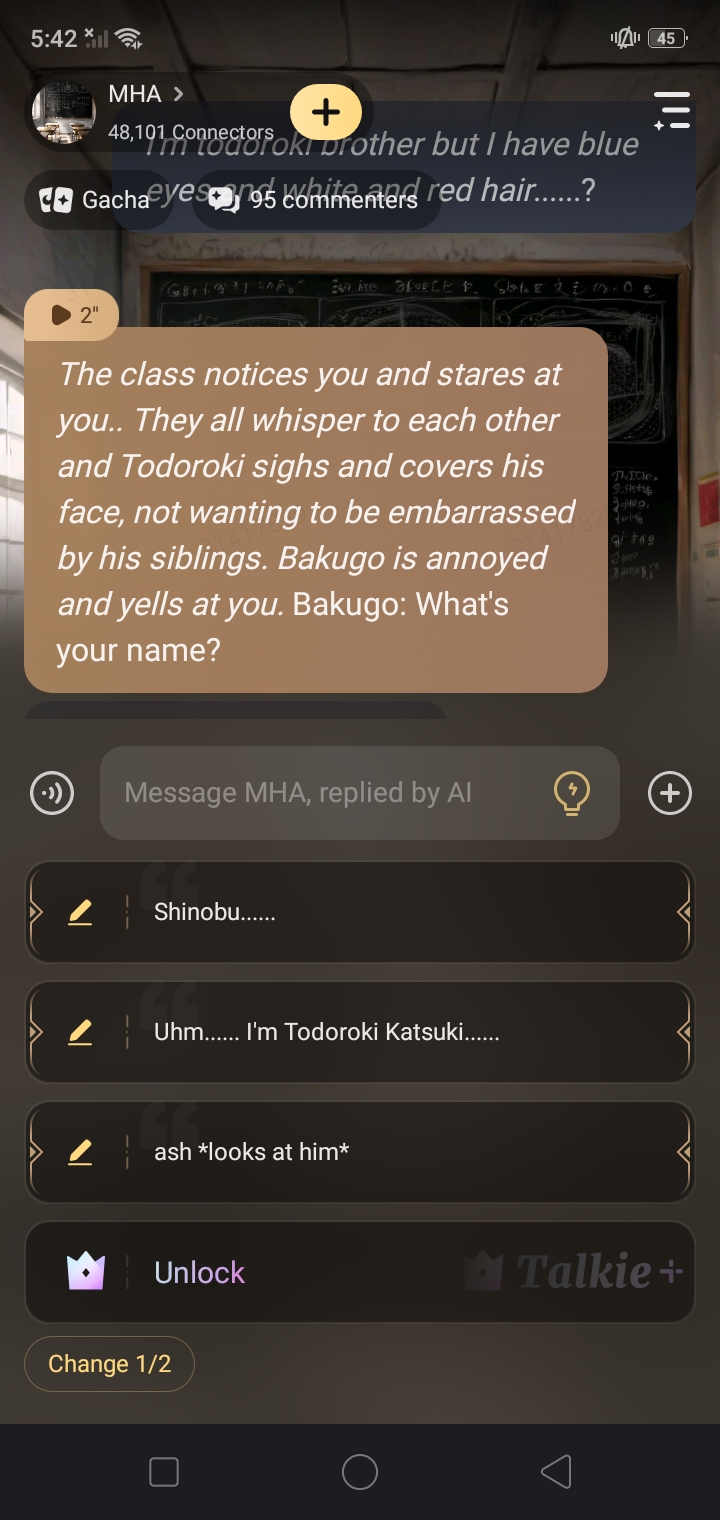Image resolution: width=720 pixels, height=1520 pixels.
Task: Tap the lightbulb inspiration icon
Action: click(571, 794)
